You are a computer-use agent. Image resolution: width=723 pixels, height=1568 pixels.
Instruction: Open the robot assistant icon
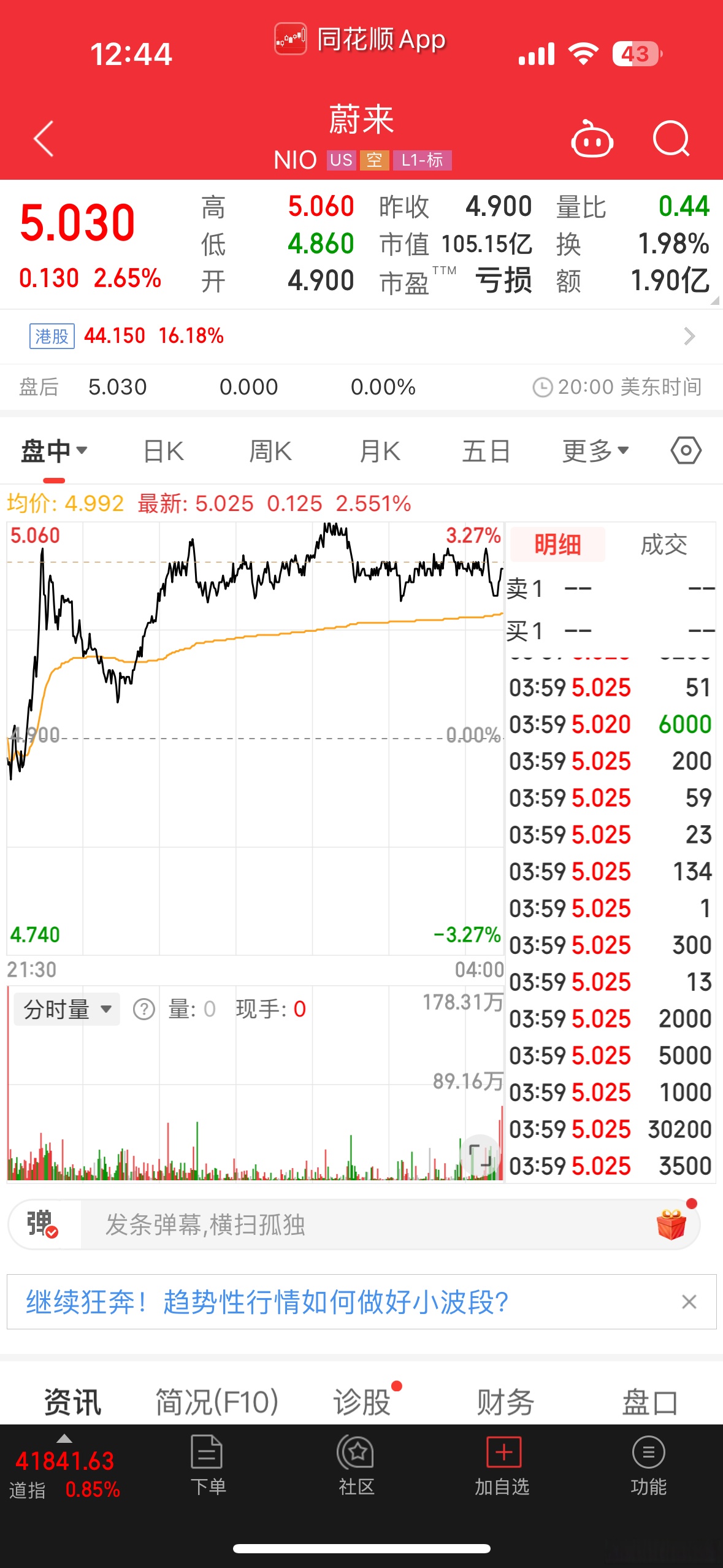coord(592,139)
